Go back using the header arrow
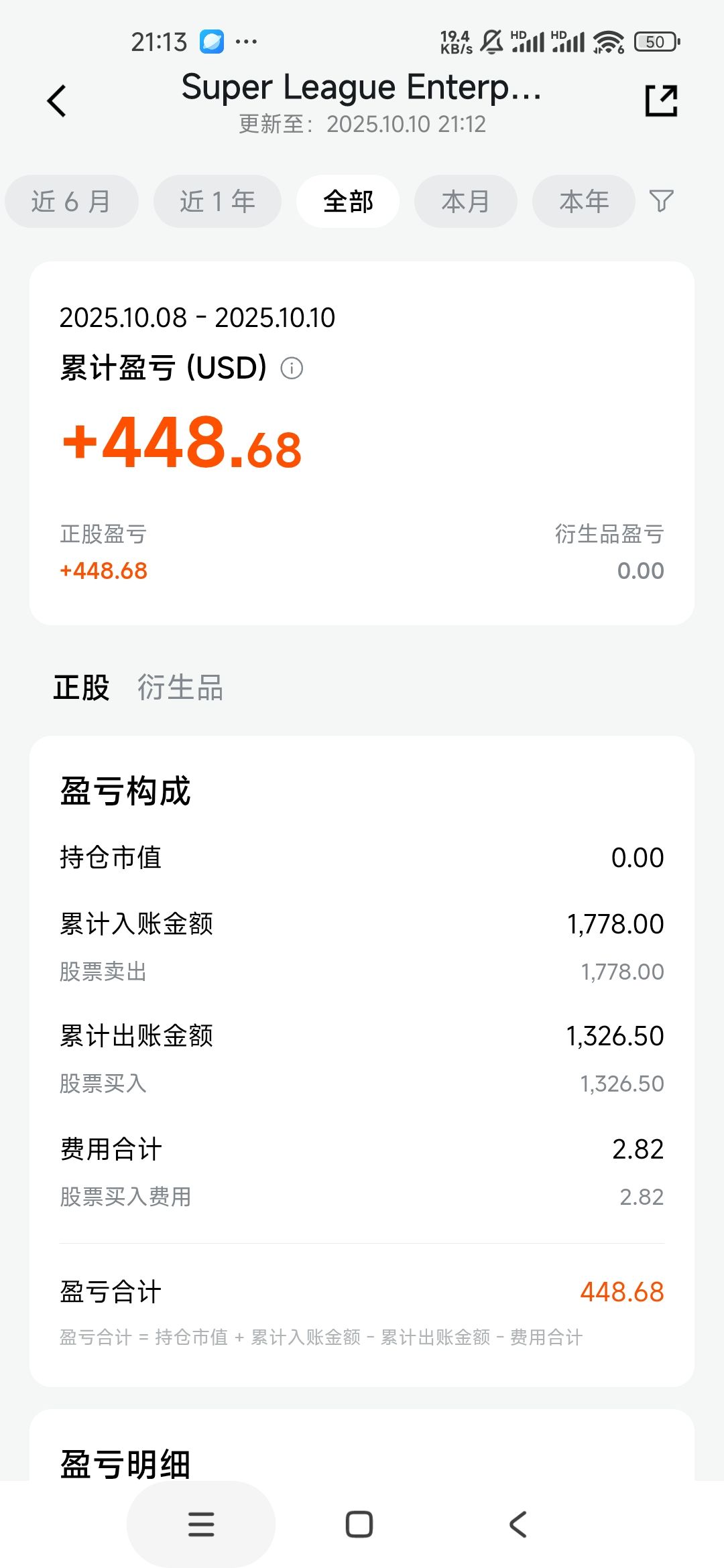Viewport: 724px width, 1568px height. tap(58, 101)
